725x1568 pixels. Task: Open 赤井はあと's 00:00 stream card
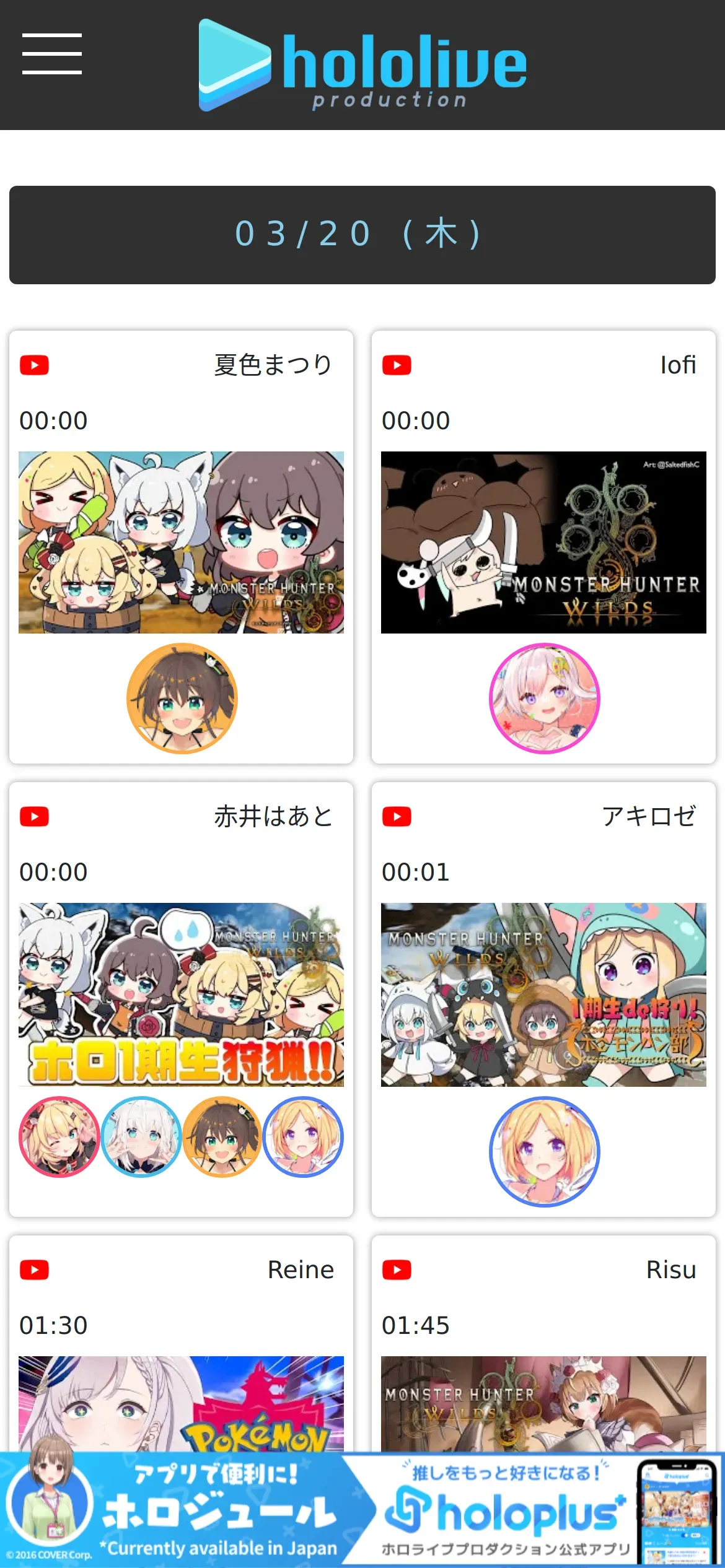pos(181,994)
